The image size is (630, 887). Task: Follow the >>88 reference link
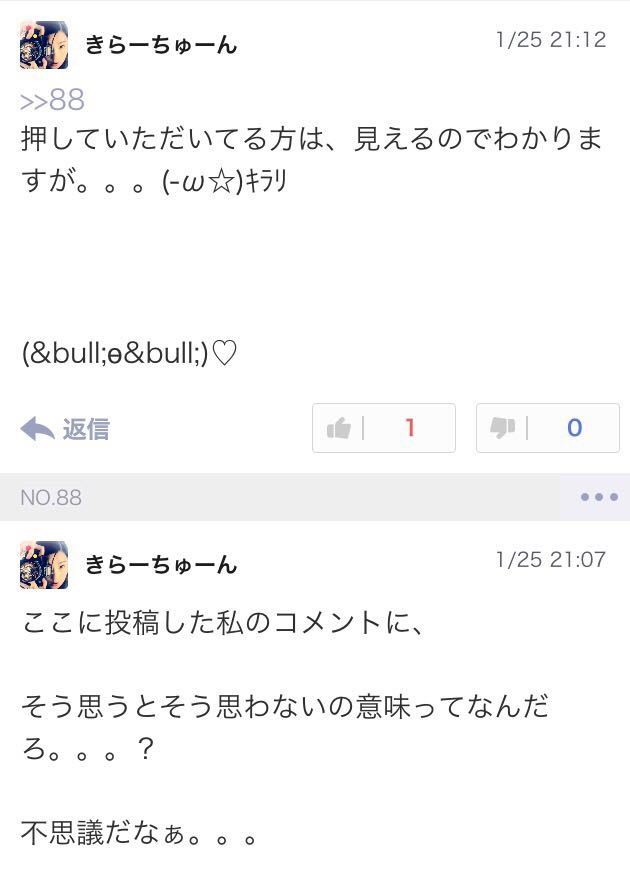tap(52, 100)
